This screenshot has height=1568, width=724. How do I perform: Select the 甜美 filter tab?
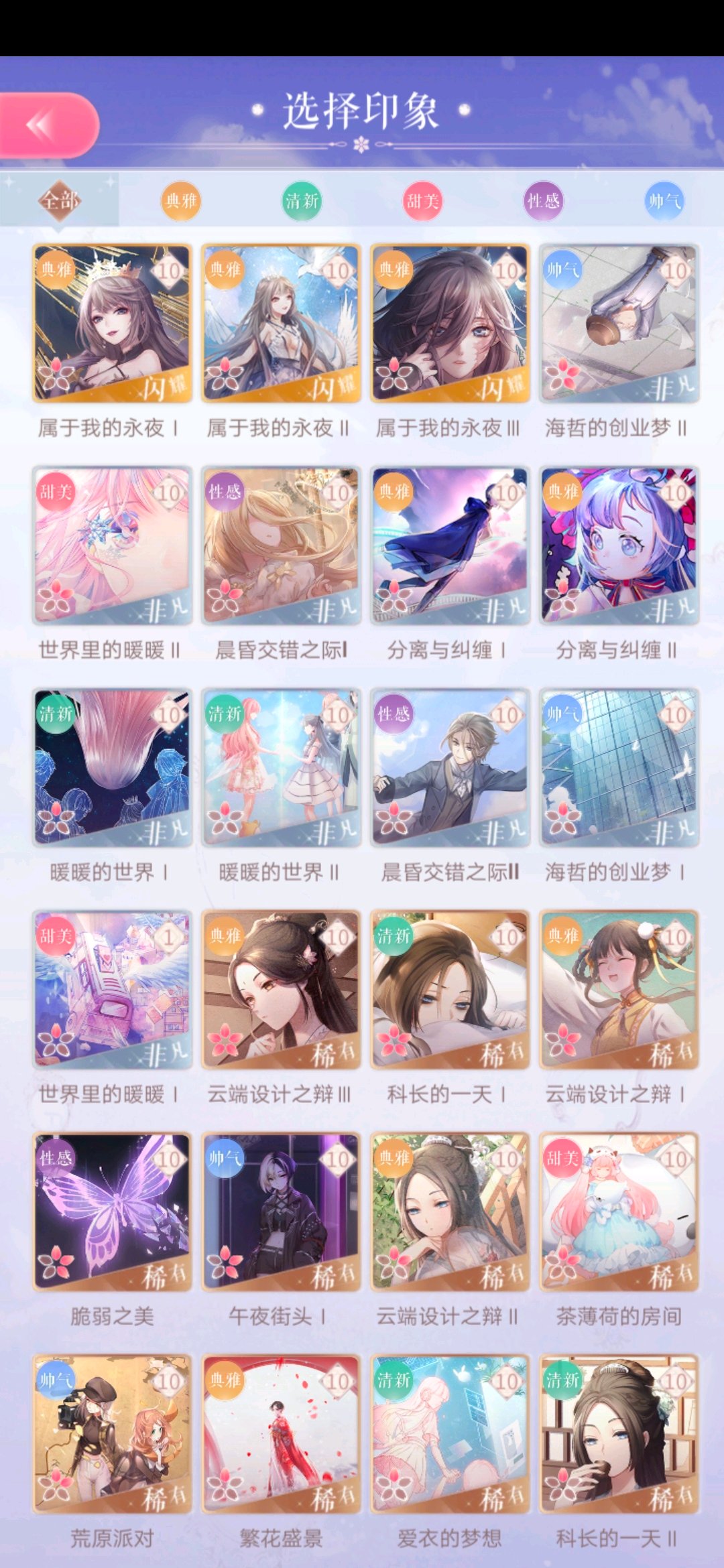point(422,200)
